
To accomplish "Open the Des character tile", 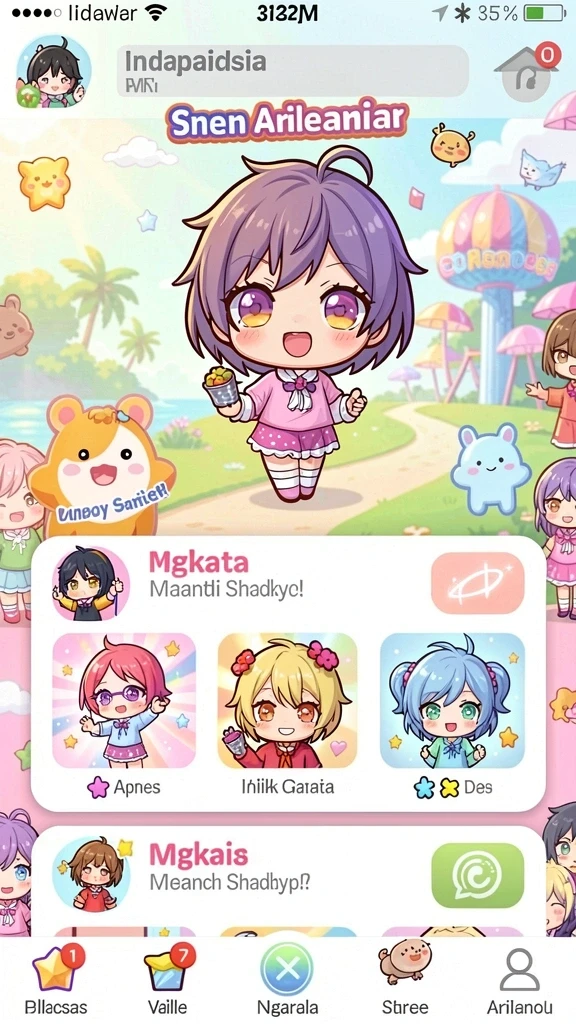I will point(452,701).
